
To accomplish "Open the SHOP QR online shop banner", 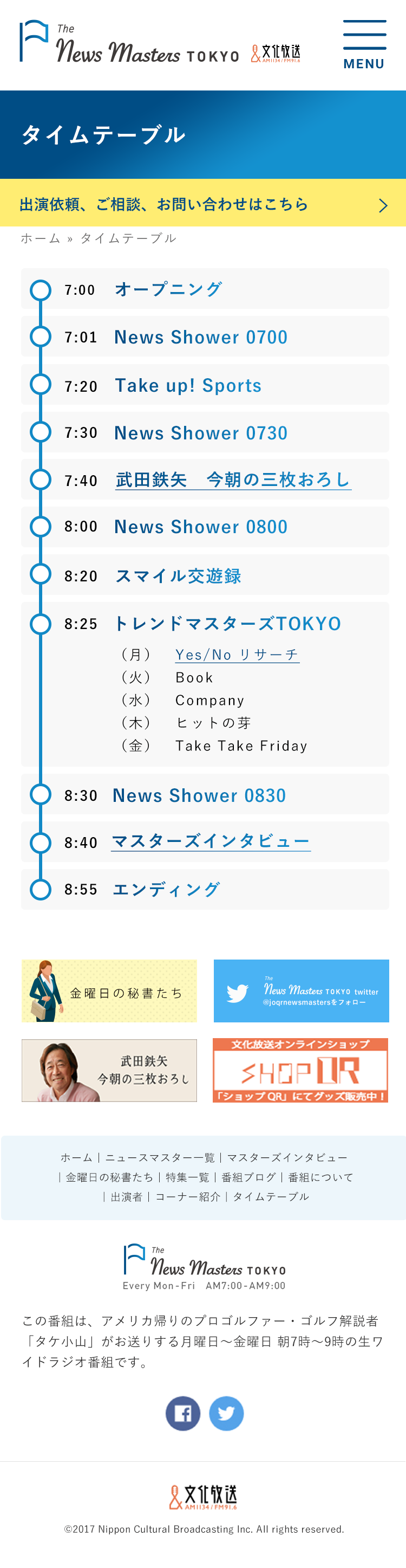I will coord(301,1070).
